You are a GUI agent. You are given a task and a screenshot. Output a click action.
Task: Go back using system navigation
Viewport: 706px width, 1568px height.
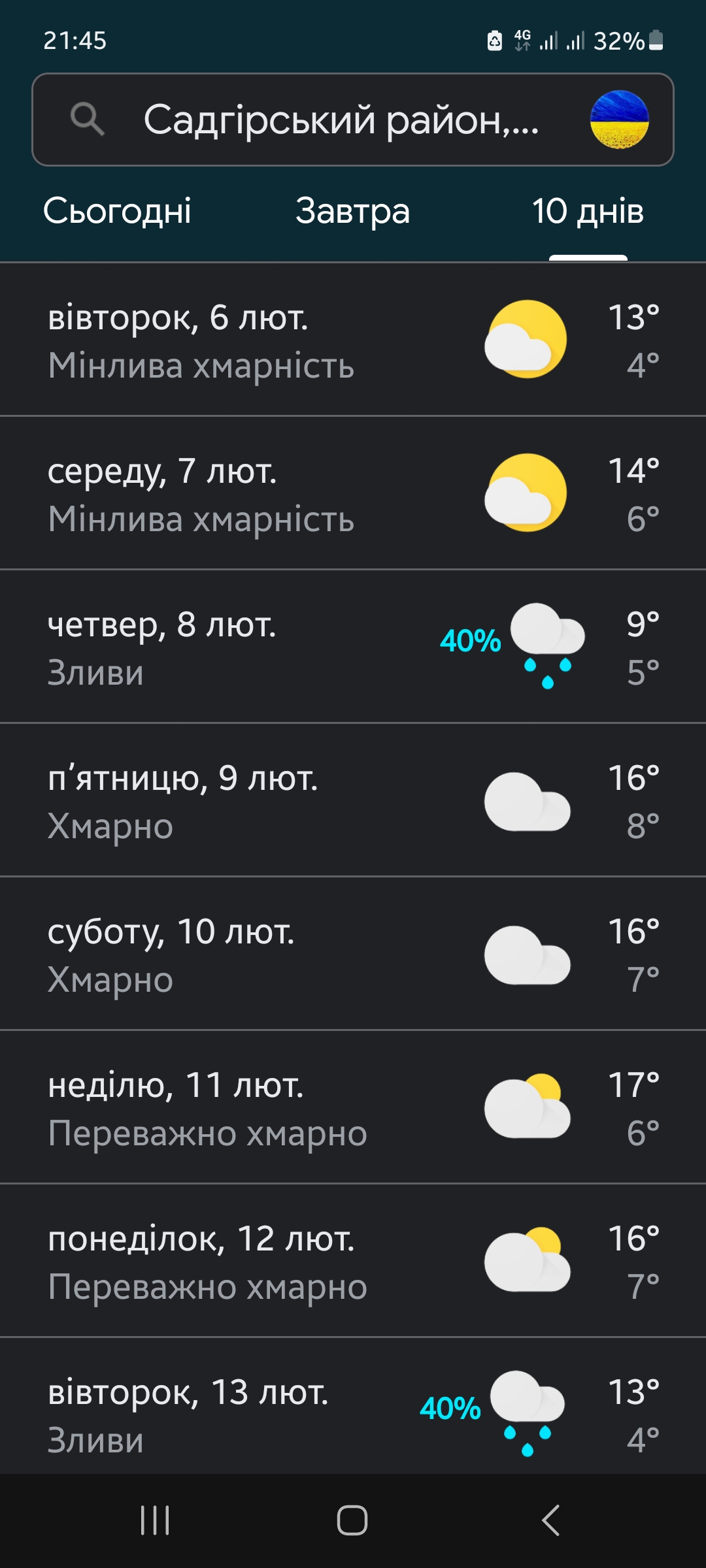(x=550, y=1520)
